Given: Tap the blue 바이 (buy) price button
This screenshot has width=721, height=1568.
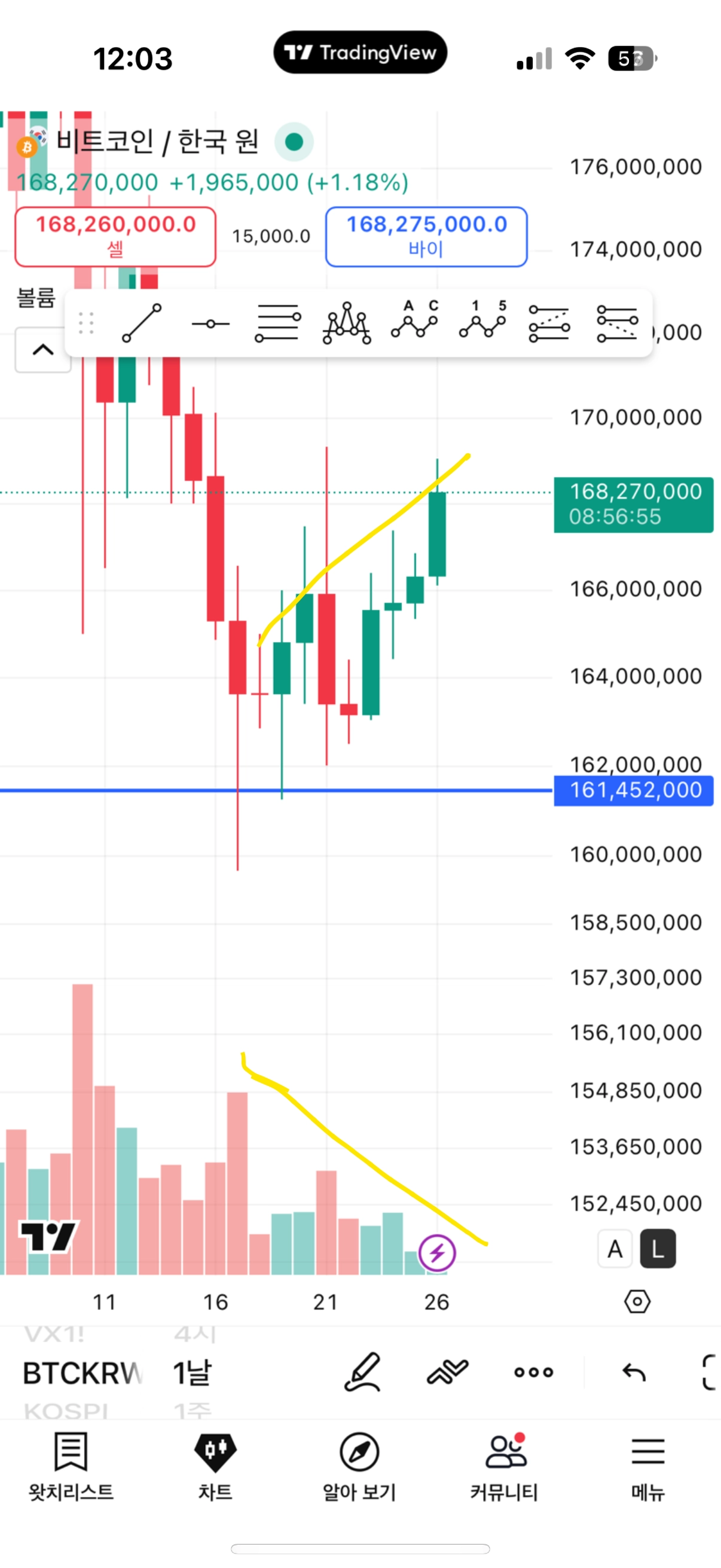Looking at the screenshot, I should (426, 236).
